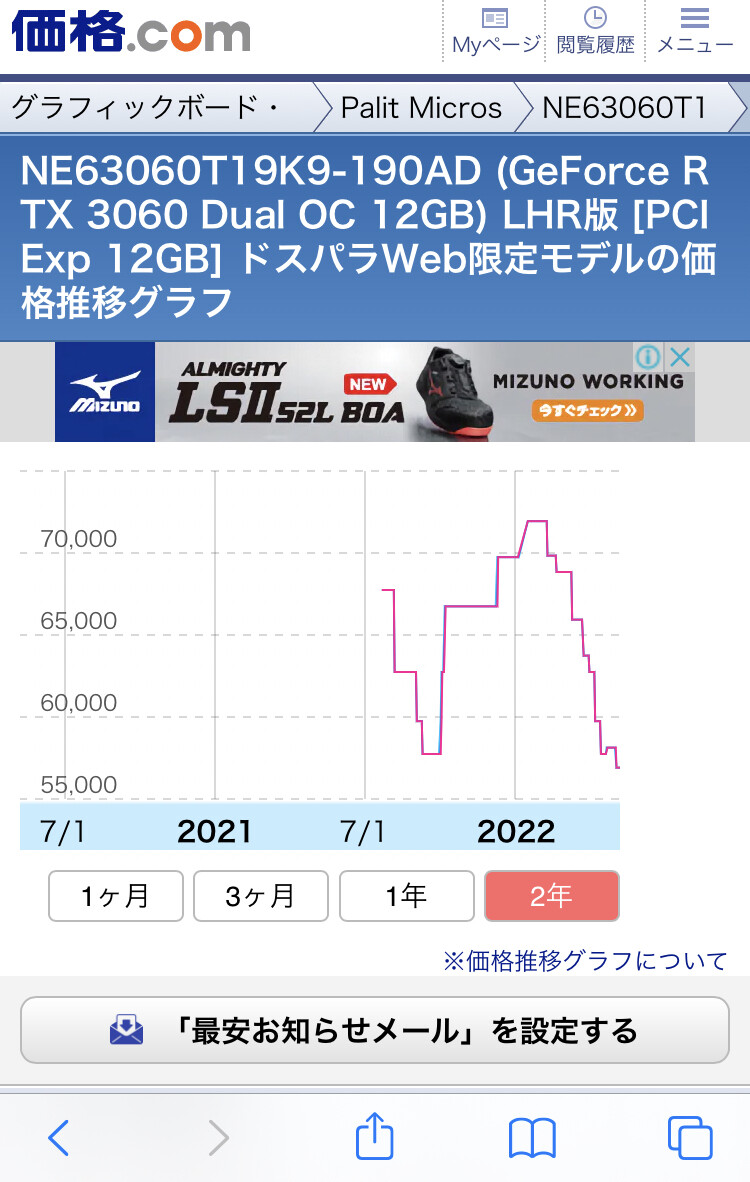Select the 2年 graph range
This screenshot has width=750, height=1182.
(552, 896)
